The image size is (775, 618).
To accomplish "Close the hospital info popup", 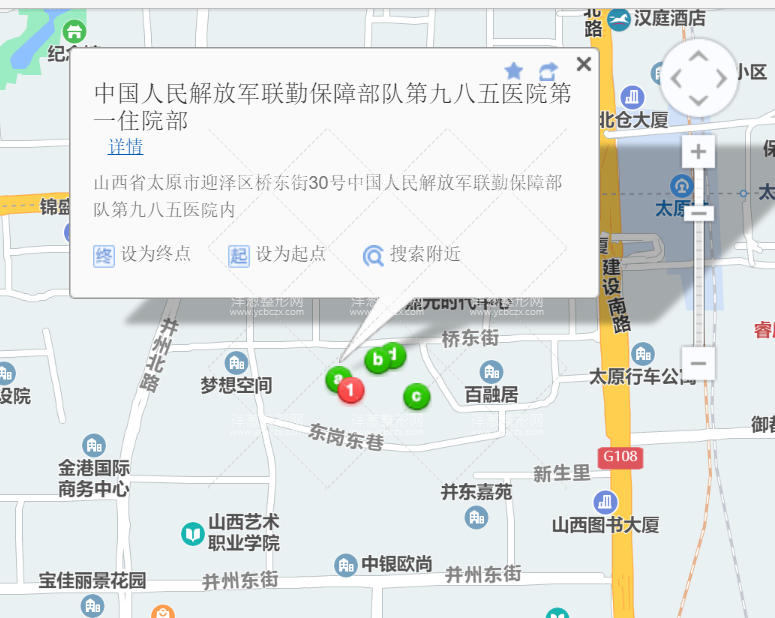I will 584,65.
